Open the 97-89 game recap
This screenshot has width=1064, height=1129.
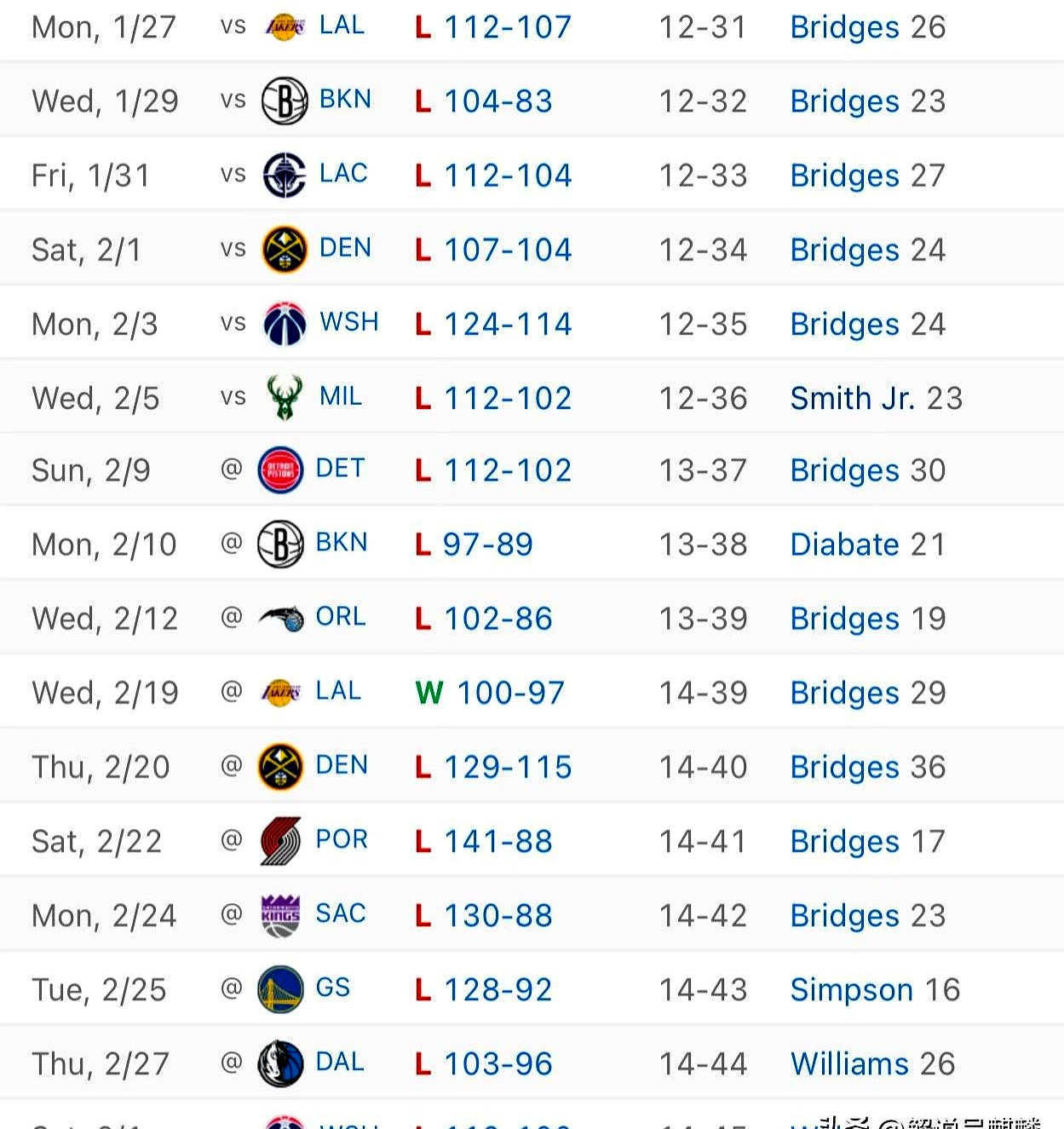(487, 544)
